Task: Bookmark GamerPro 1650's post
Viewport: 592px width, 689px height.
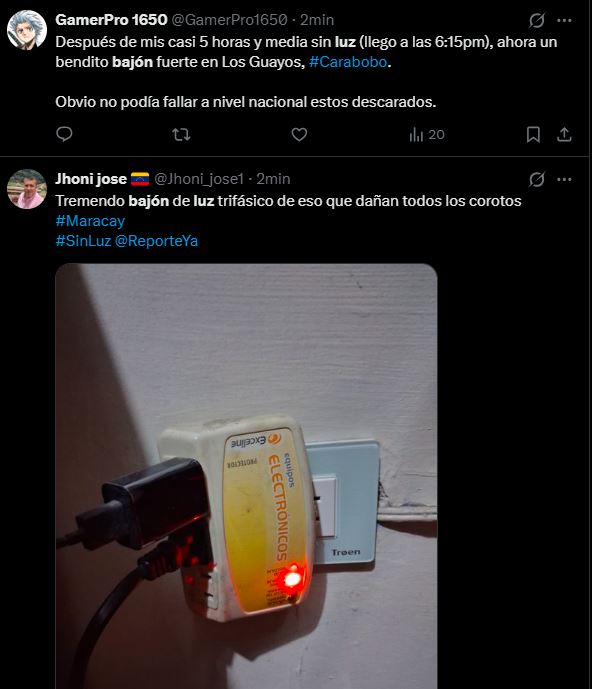Action: coord(533,134)
